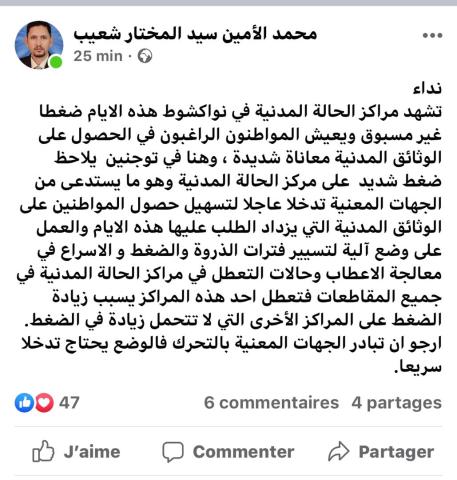Open the three-dot post options menu
The image size is (457, 480).
[432, 35]
